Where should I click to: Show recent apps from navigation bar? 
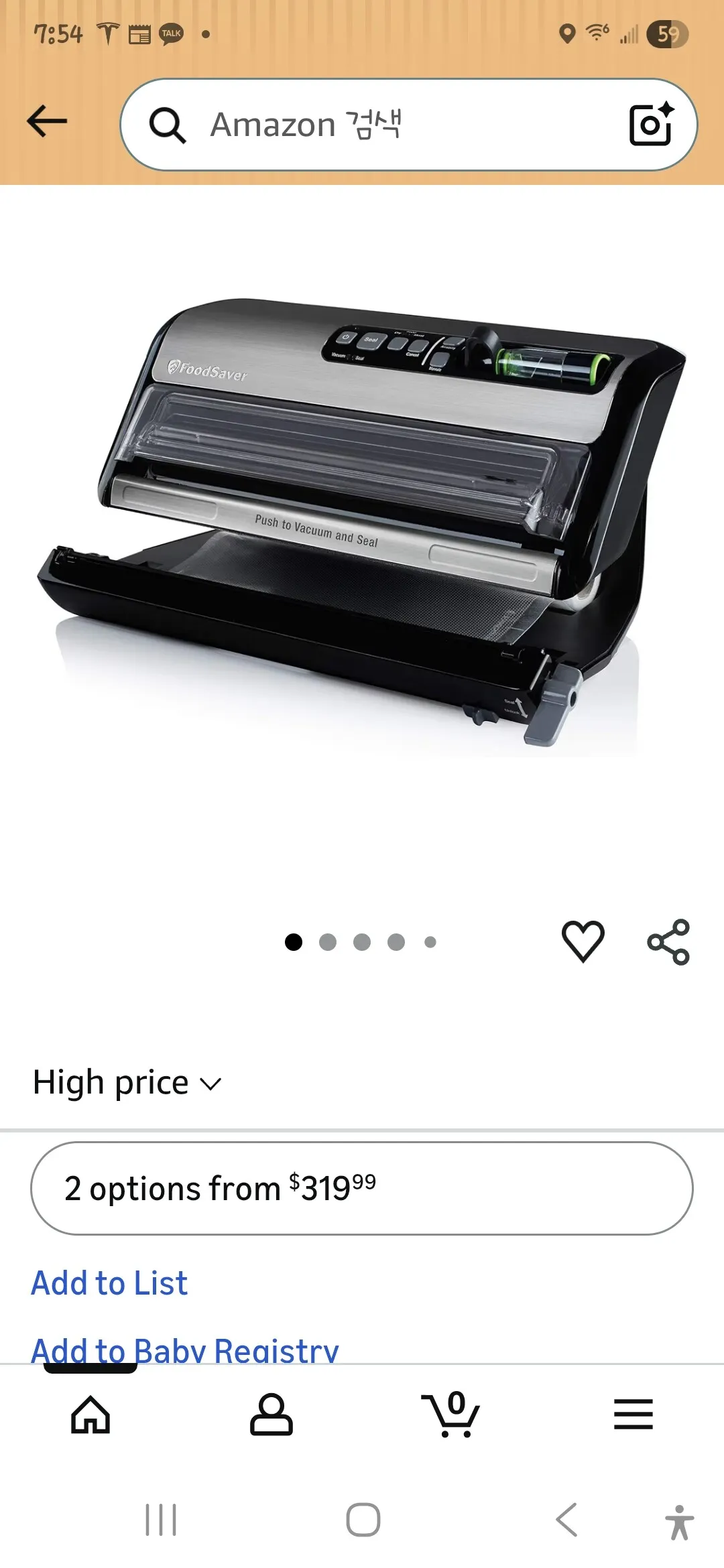coord(161,1519)
